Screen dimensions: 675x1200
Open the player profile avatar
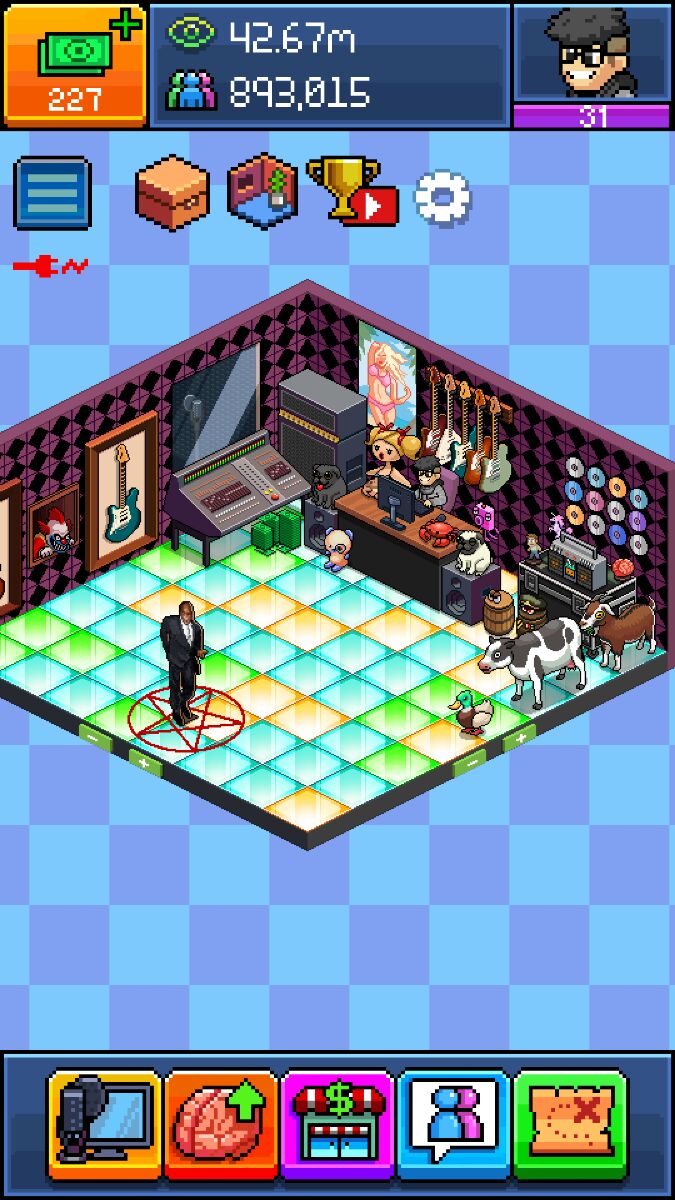pos(592,55)
